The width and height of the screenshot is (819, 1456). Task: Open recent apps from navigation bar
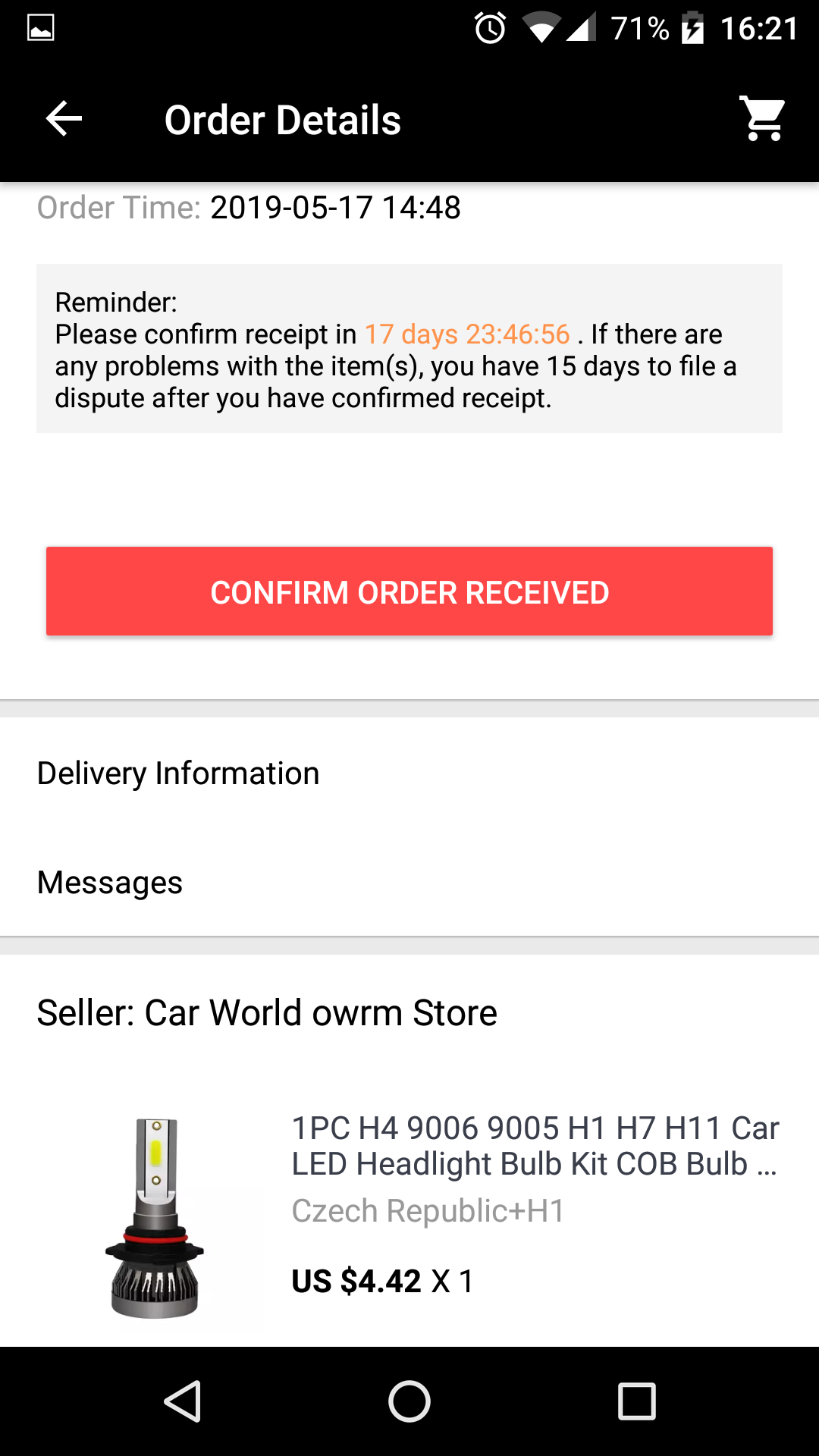pyautogui.click(x=636, y=1401)
